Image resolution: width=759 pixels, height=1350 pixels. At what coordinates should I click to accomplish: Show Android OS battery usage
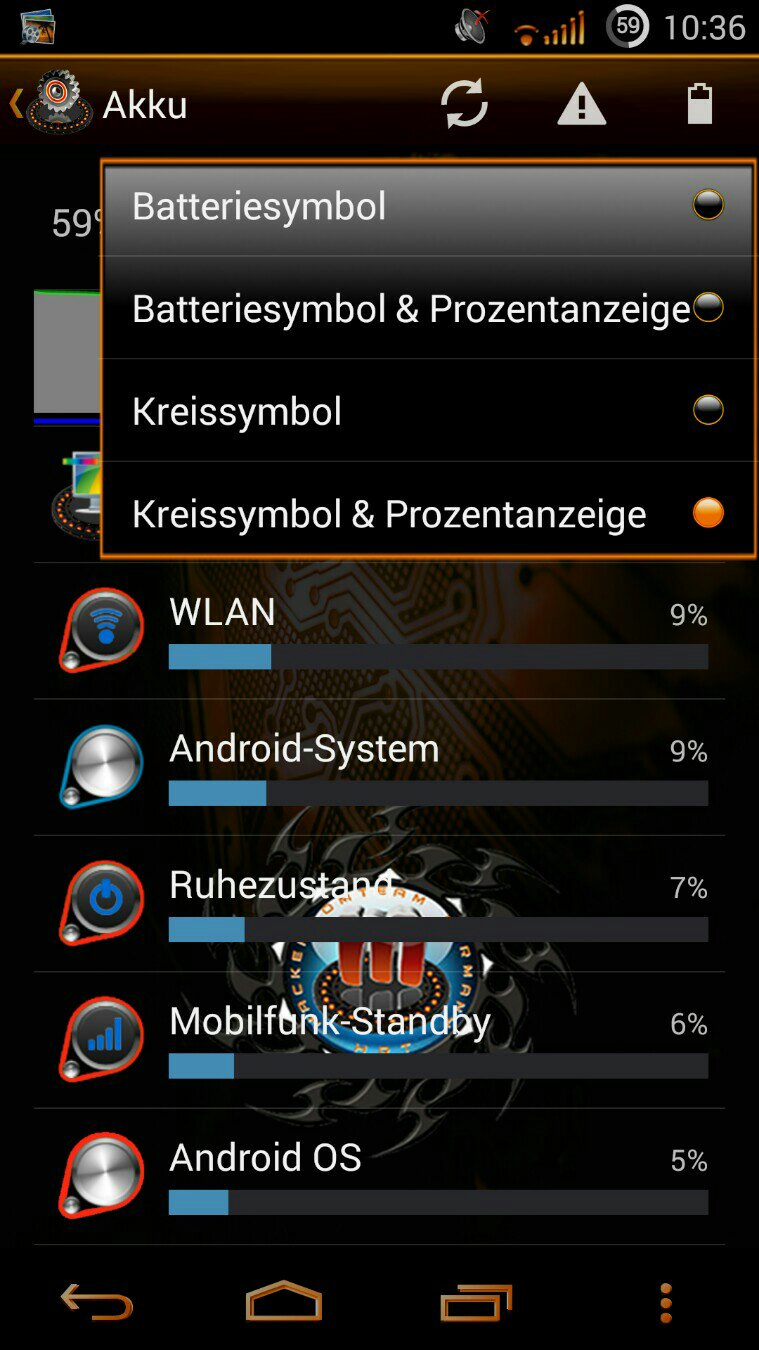[379, 1176]
